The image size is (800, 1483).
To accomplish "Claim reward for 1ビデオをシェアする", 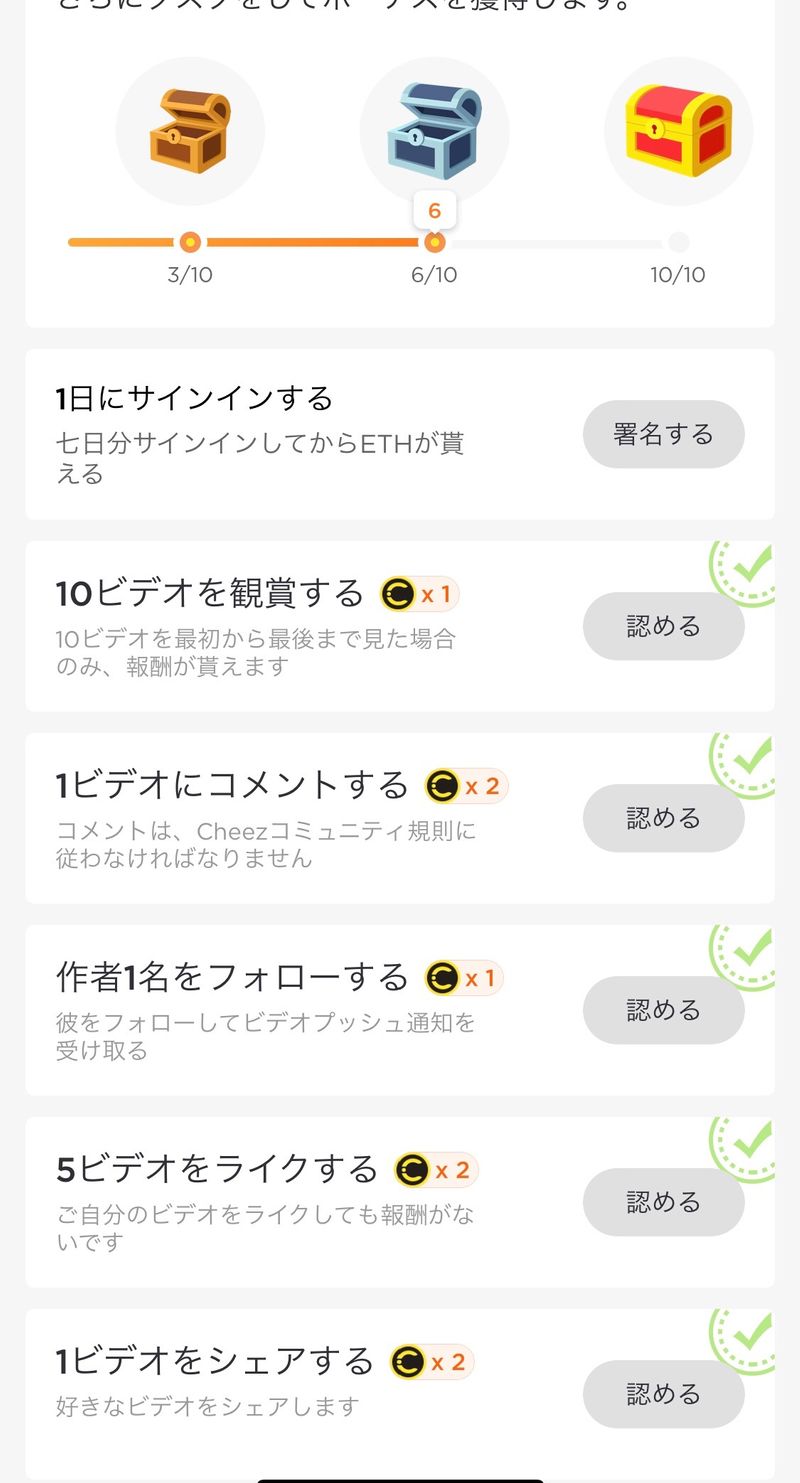I will pos(663,1394).
